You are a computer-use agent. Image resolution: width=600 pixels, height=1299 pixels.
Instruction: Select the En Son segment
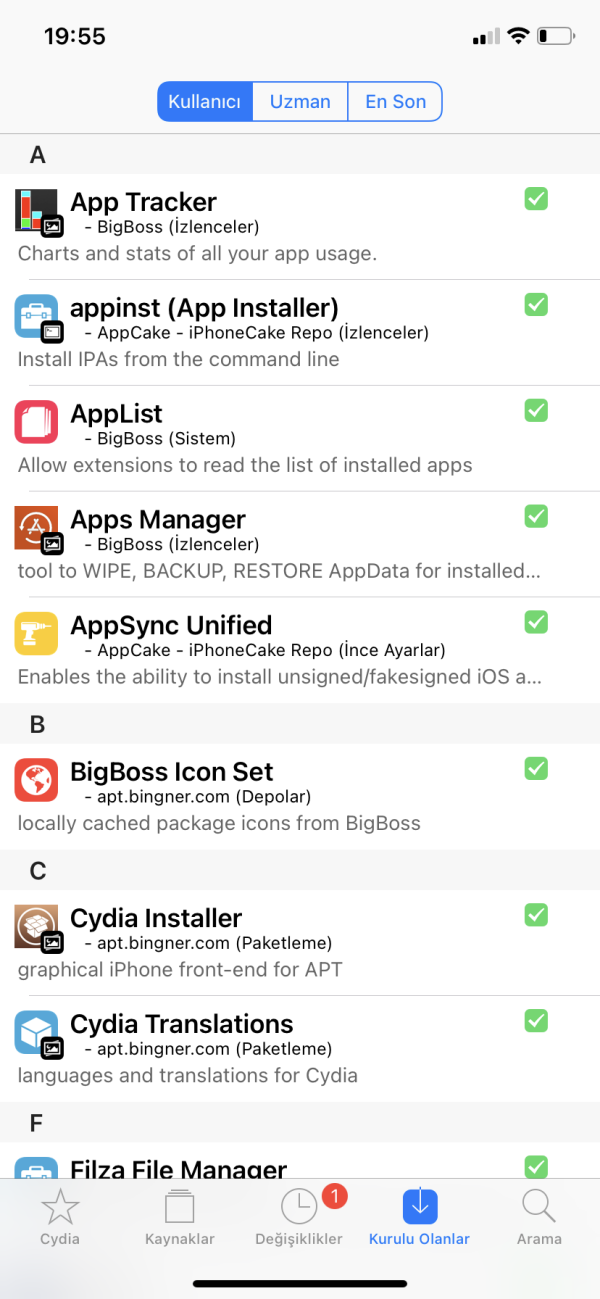(395, 101)
